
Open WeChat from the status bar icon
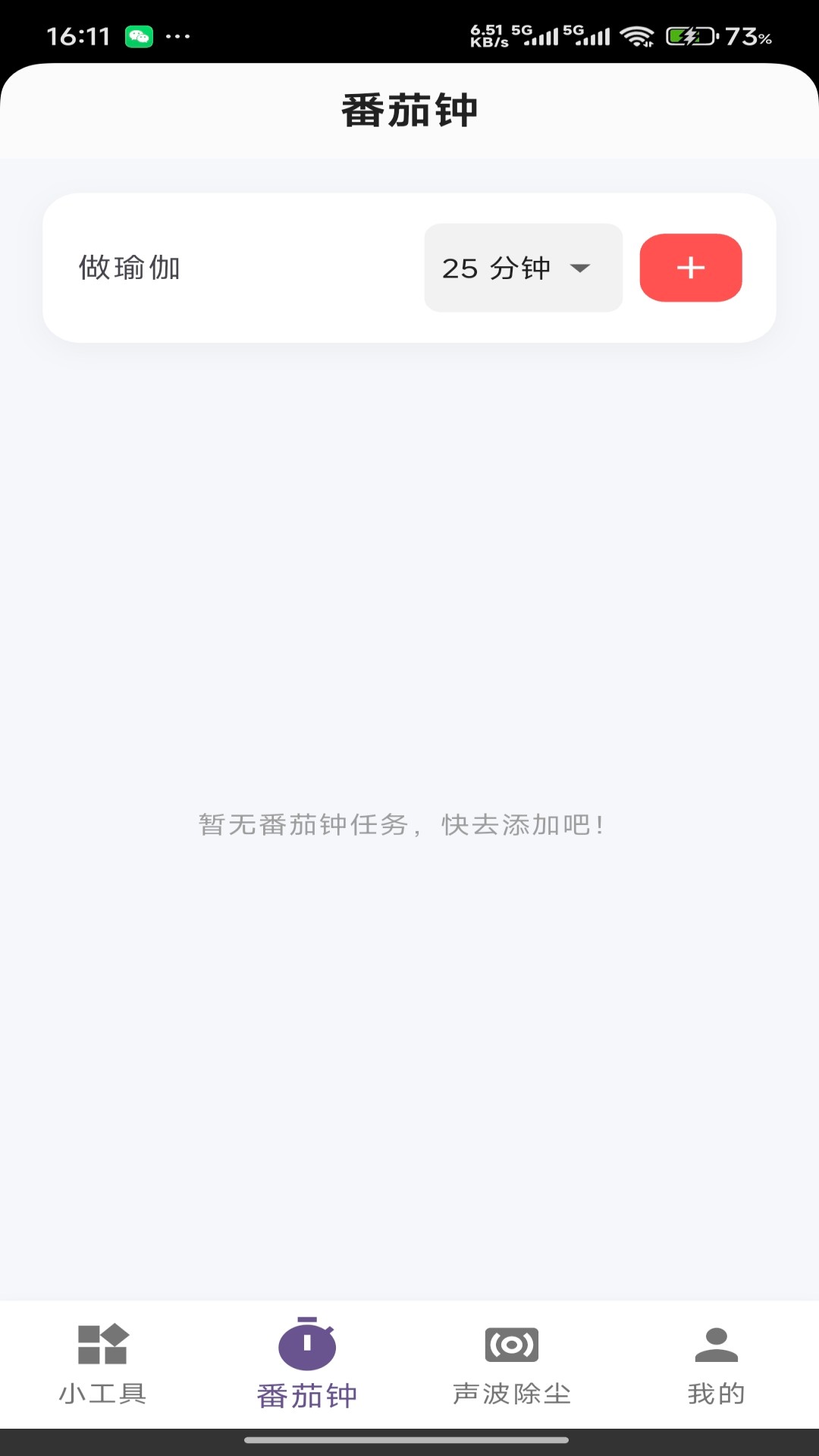(x=139, y=34)
